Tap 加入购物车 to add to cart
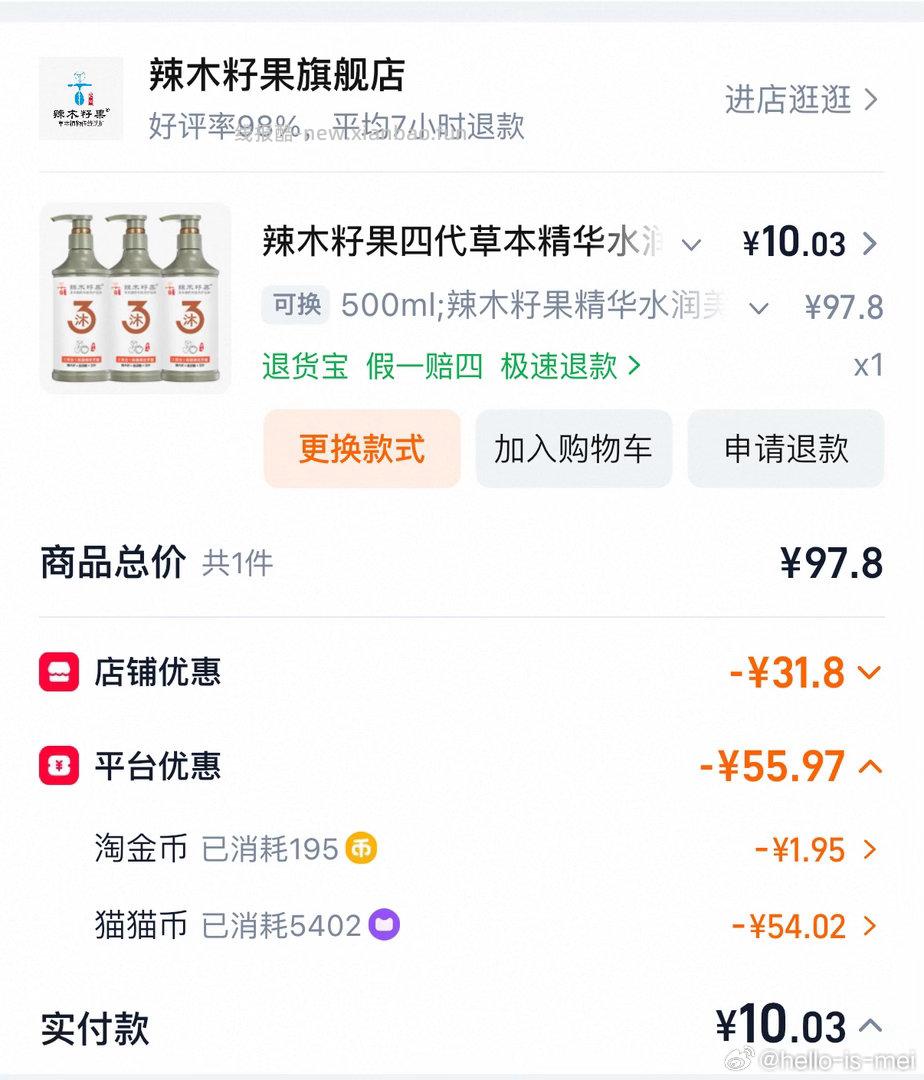924x1080 pixels. (573, 449)
